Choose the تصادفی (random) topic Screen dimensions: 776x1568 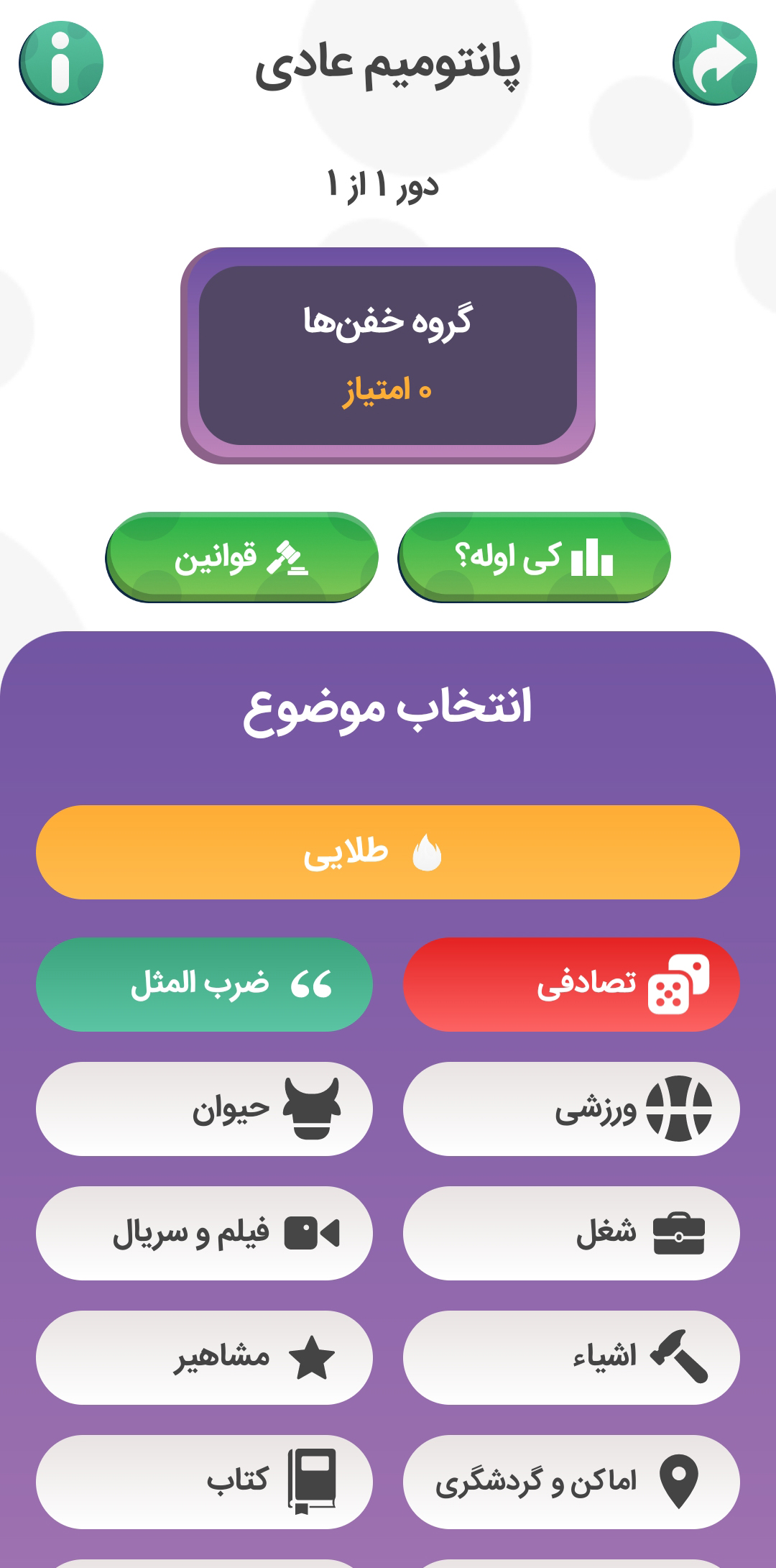click(x=571, y=984)
